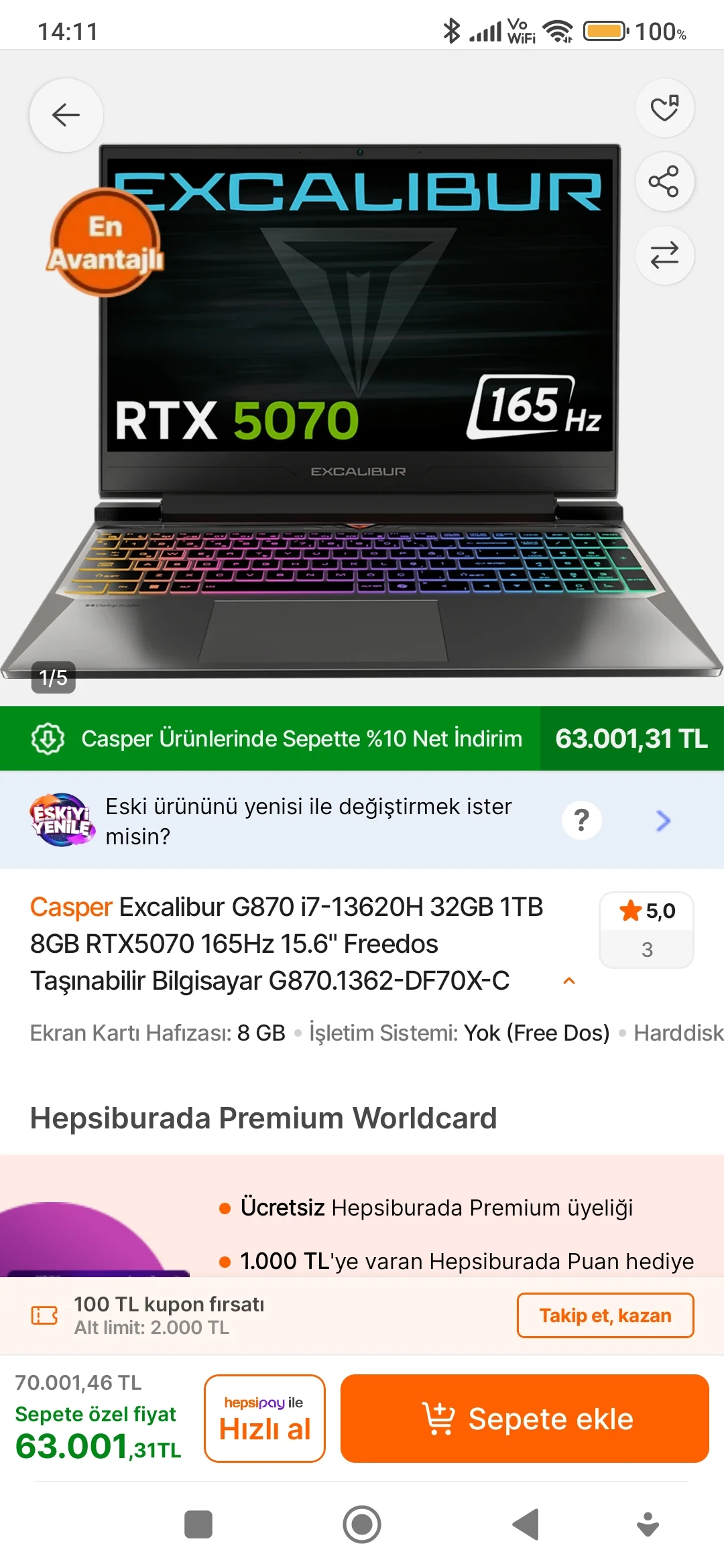
Task: Open the product comparison arrows icon
Action: tap(664, 255)
